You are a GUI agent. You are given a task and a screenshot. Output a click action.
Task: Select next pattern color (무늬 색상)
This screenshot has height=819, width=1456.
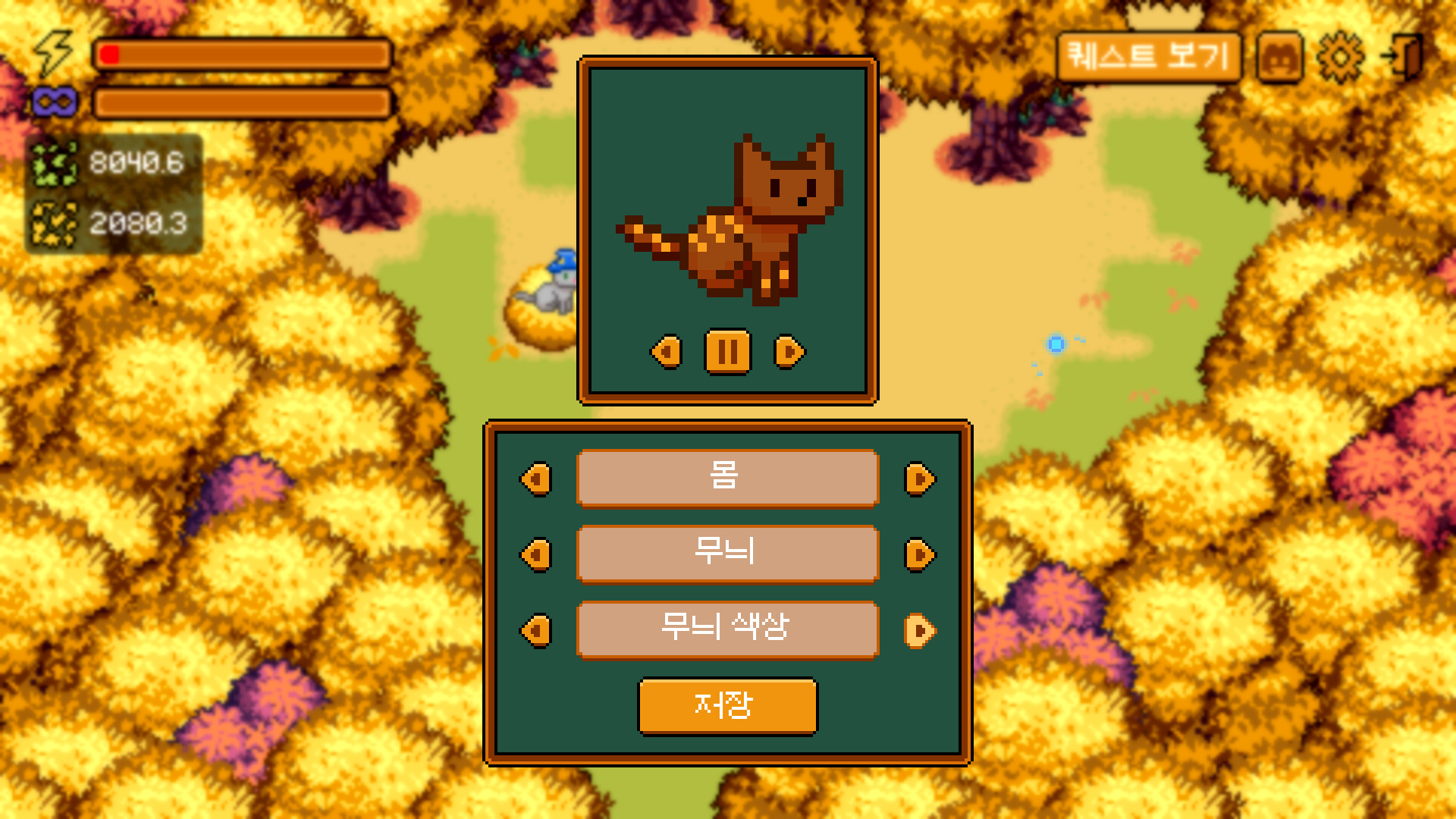pyautogui.click(x=920, y=631)
